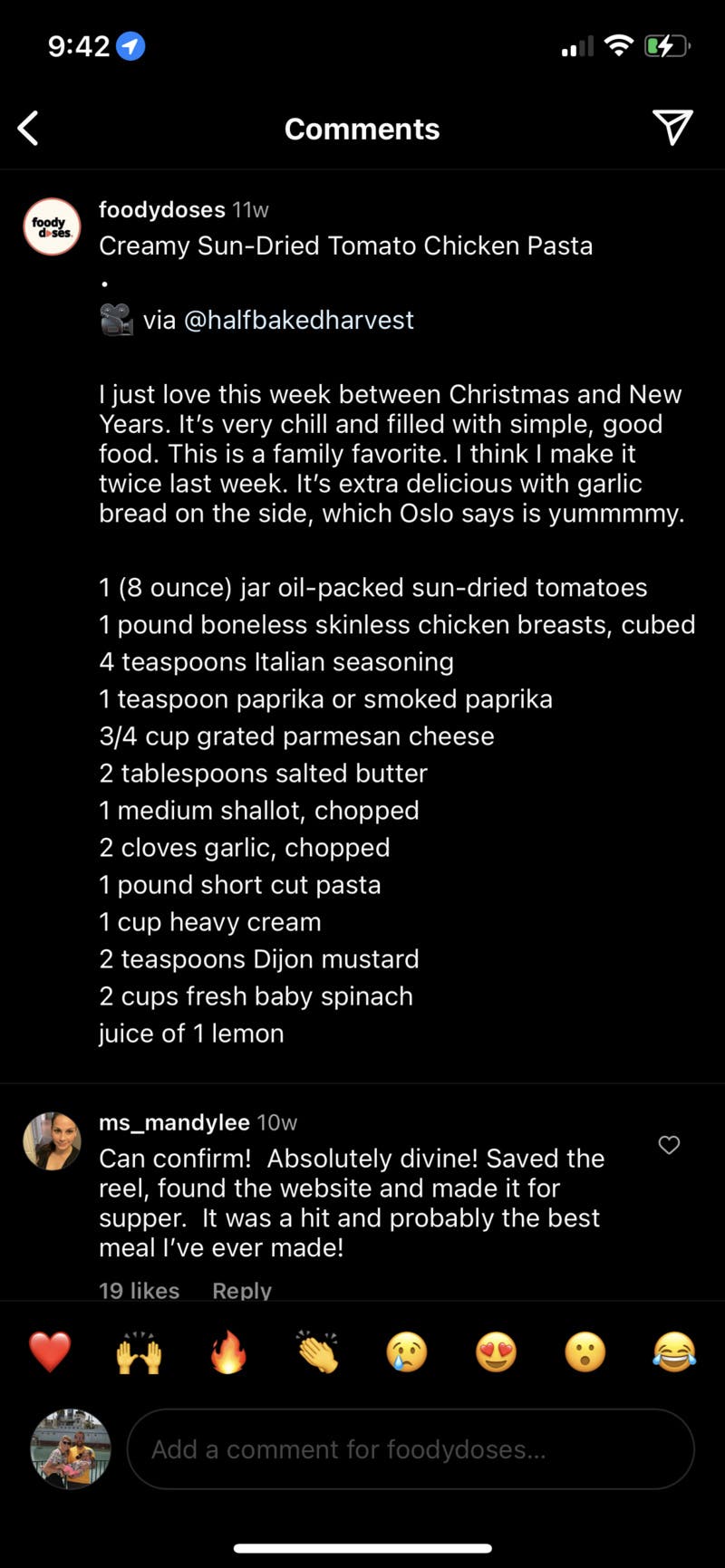Viewport: 725px width, 1568px height.
Task: View the 19 likes on comment
Action: tap(139, 1290)
